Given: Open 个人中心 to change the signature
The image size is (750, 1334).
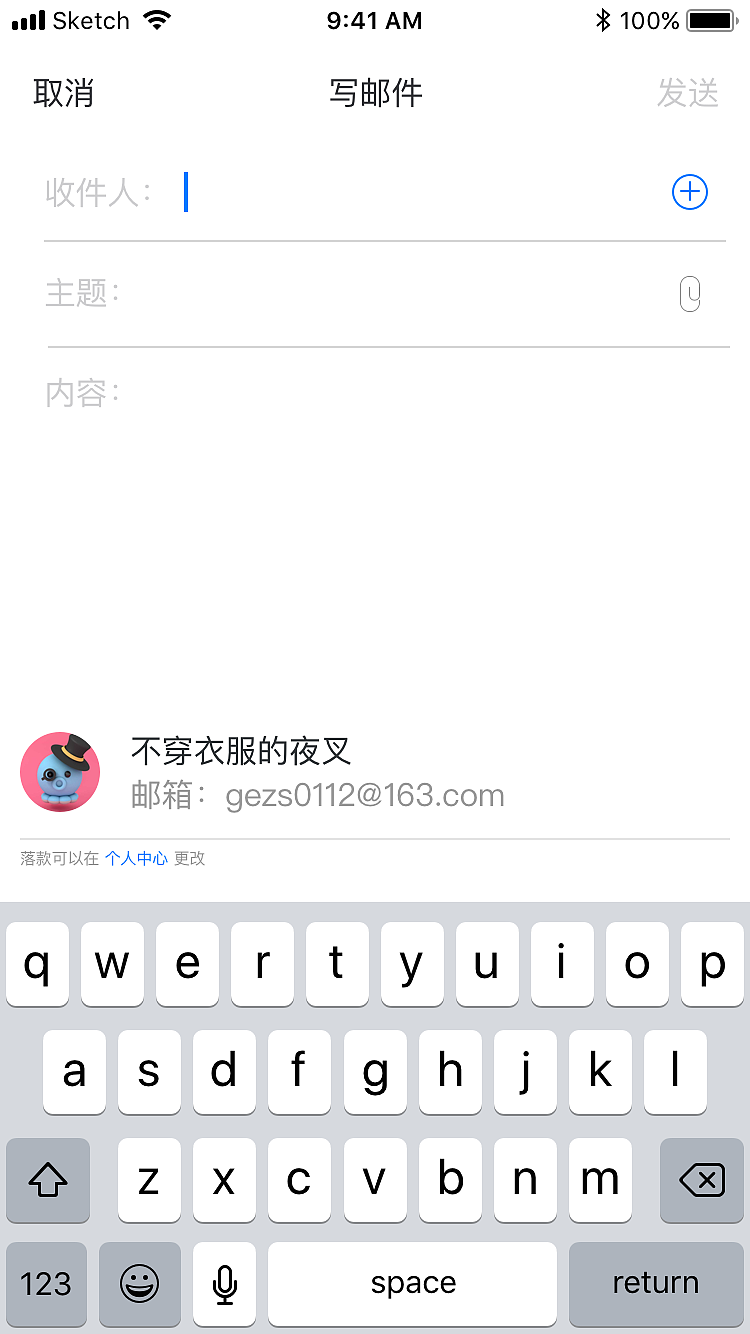Looking at the screenshot, I should pos(135,858).
